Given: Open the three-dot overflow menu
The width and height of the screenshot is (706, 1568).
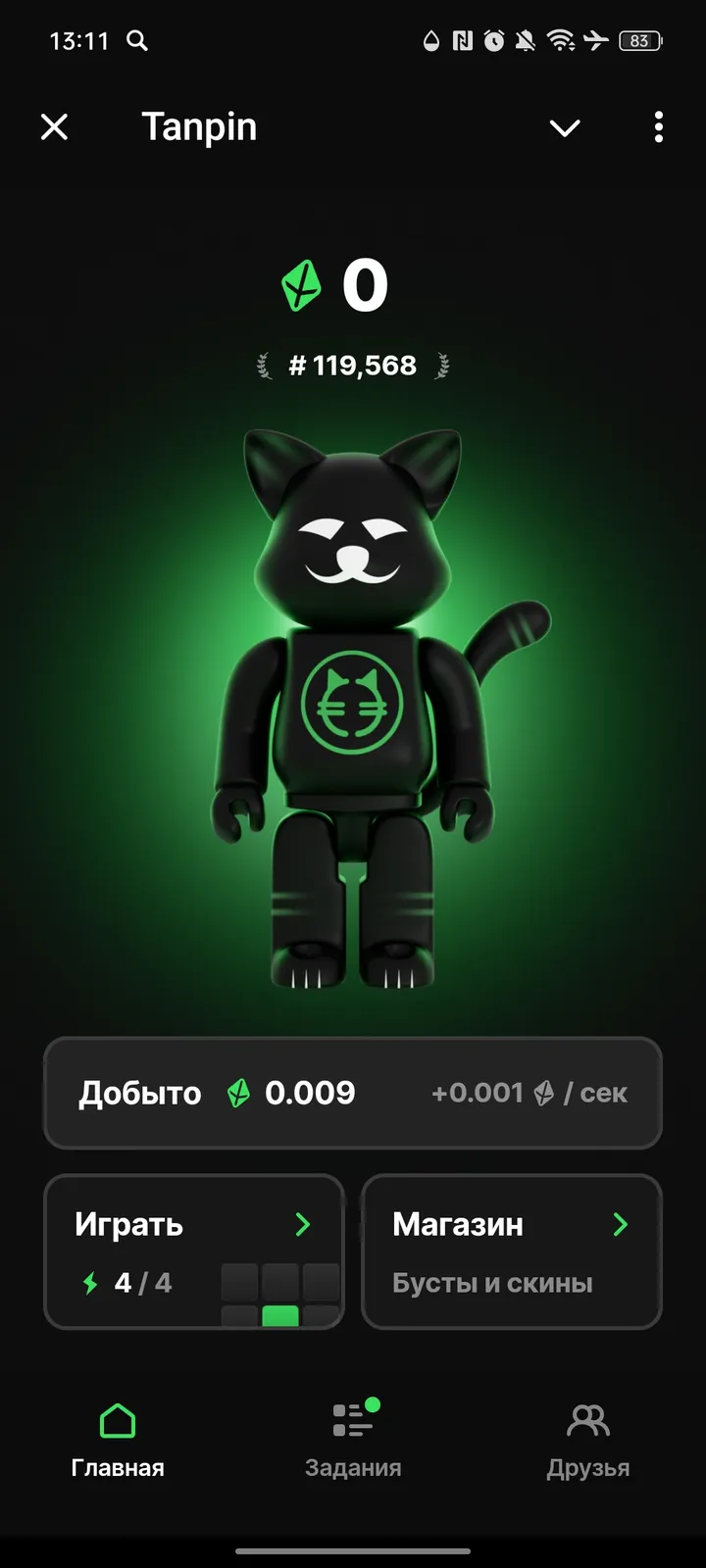Looking at the screenshot, I should [658, 126].
